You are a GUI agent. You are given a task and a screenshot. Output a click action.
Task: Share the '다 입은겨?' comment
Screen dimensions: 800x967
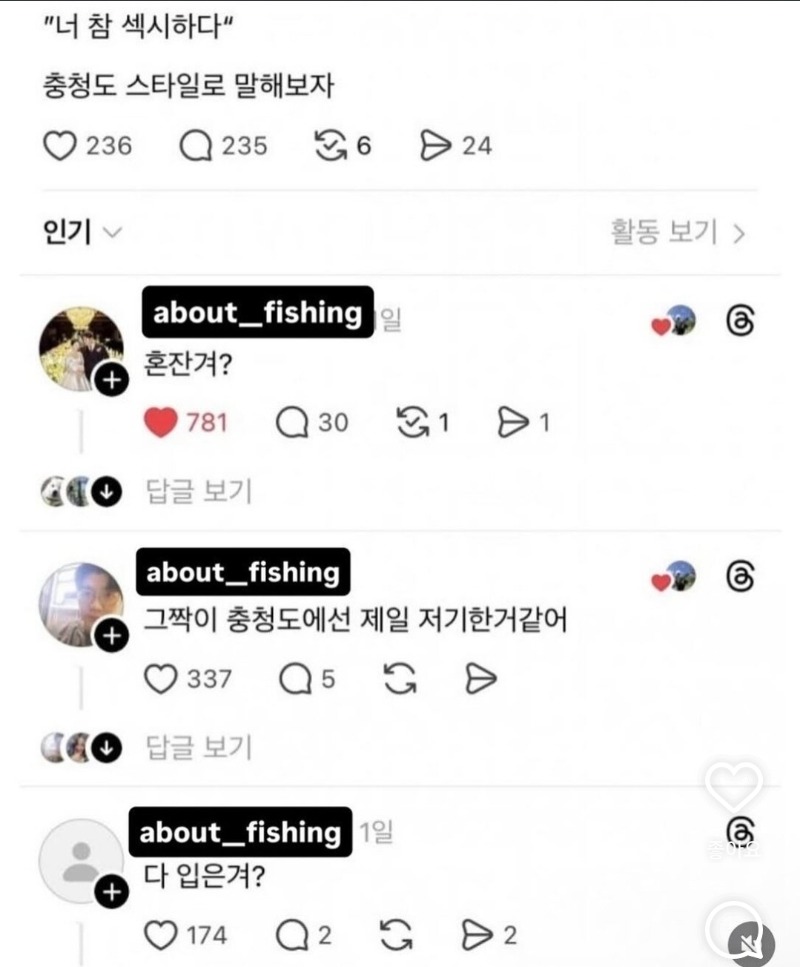click(474, 936)
